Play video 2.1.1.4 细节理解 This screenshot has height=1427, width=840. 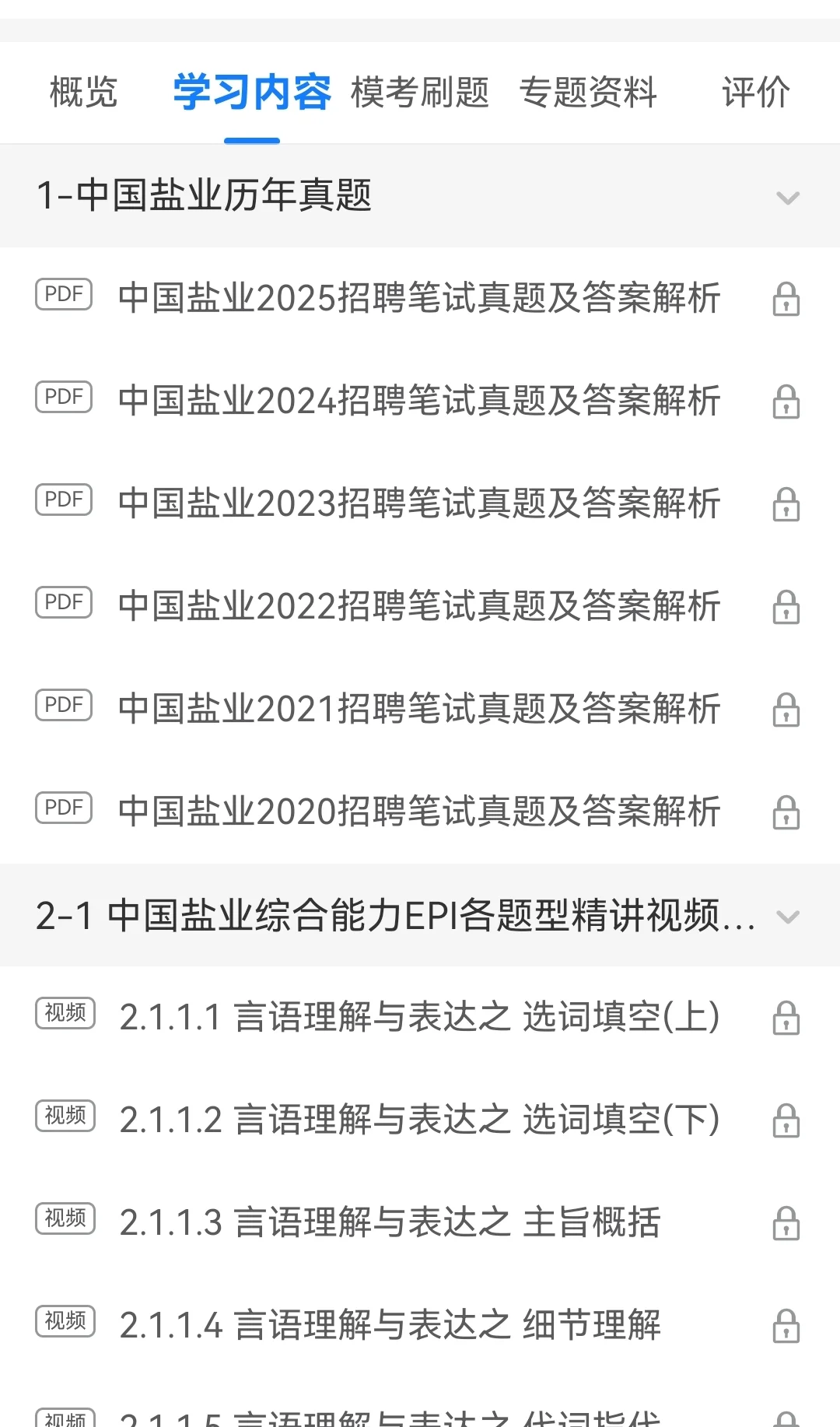[389, 1325]
